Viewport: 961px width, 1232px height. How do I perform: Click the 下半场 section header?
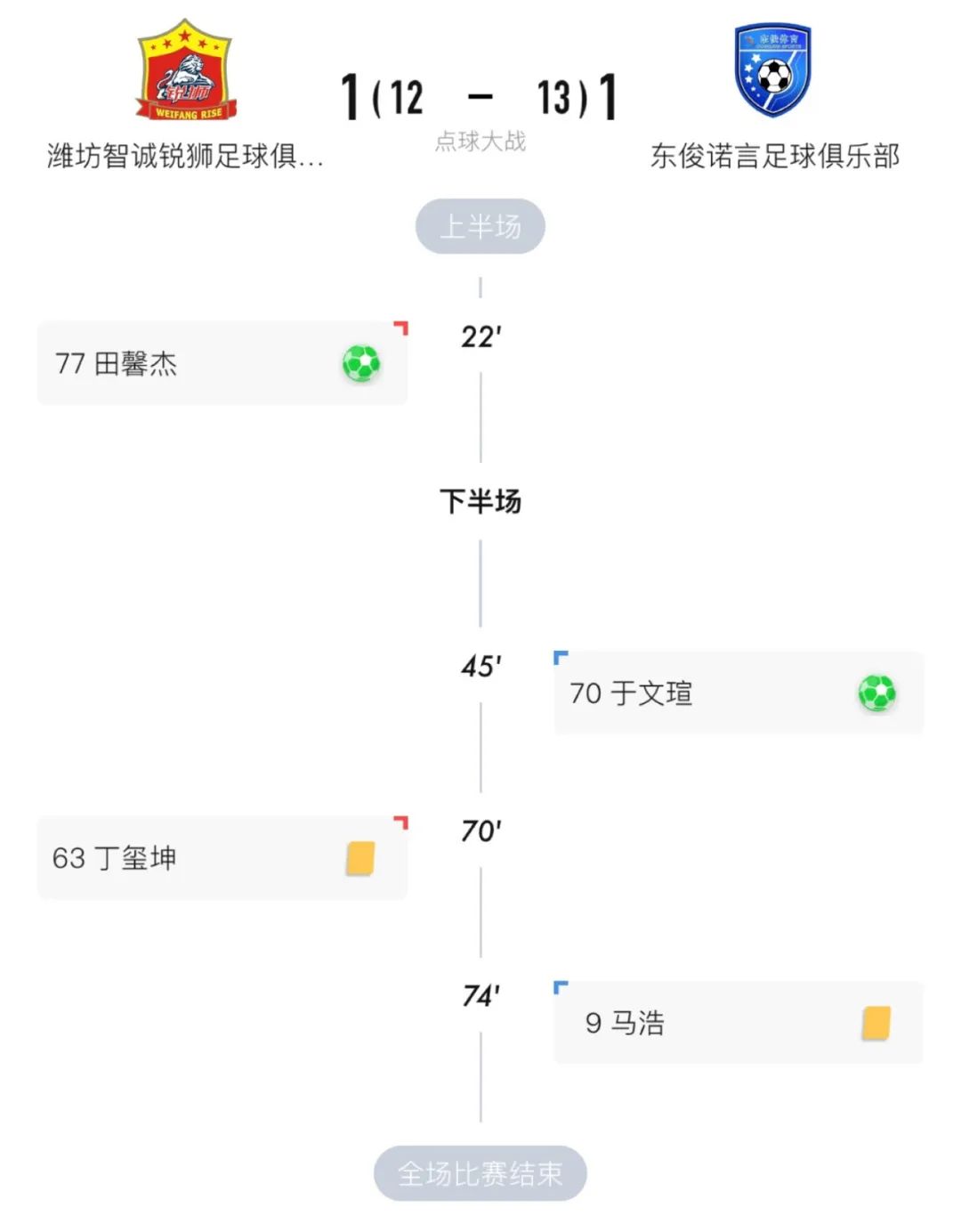(x=481, y=502)
